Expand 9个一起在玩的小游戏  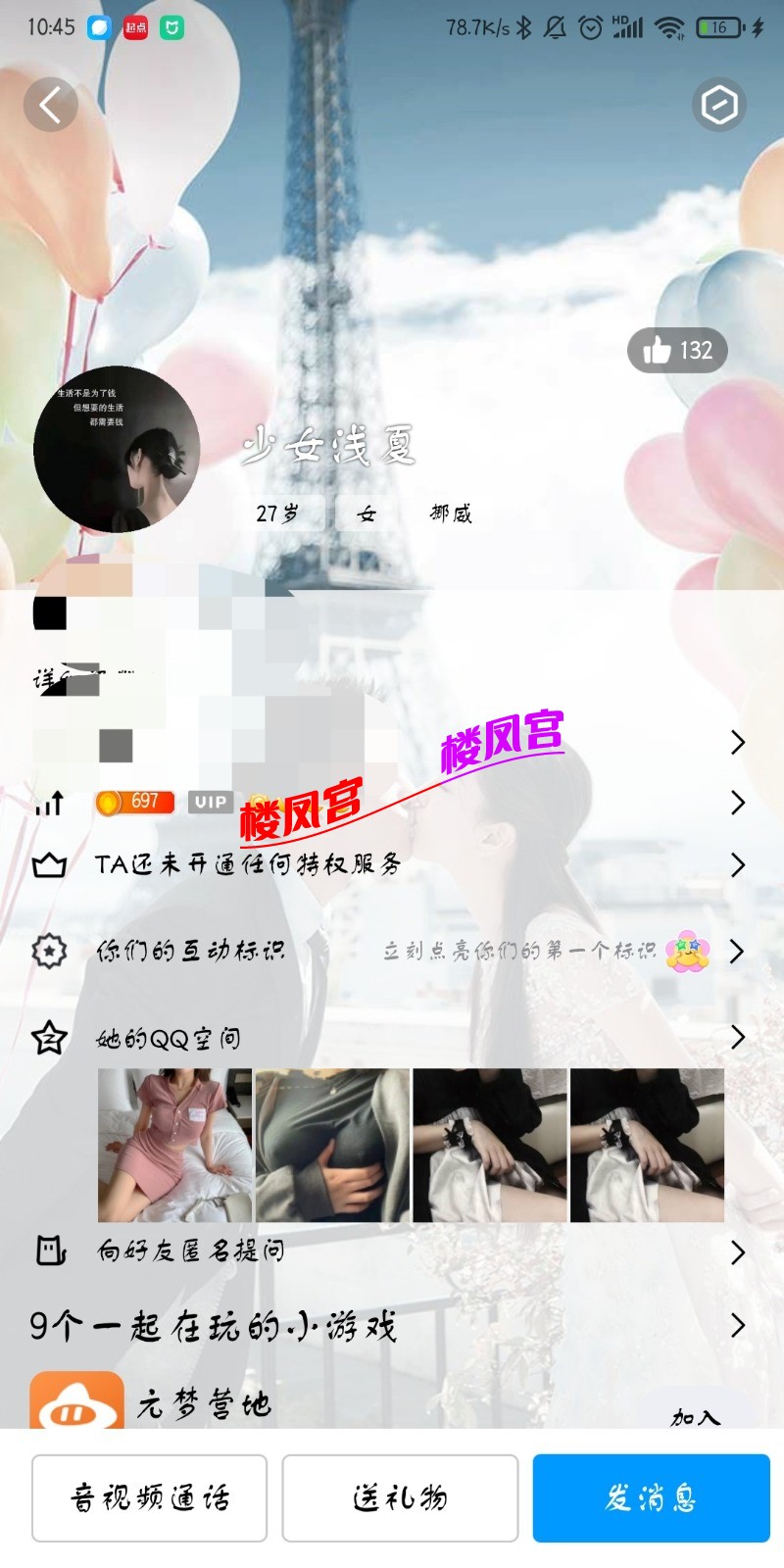coord(392,1326)
